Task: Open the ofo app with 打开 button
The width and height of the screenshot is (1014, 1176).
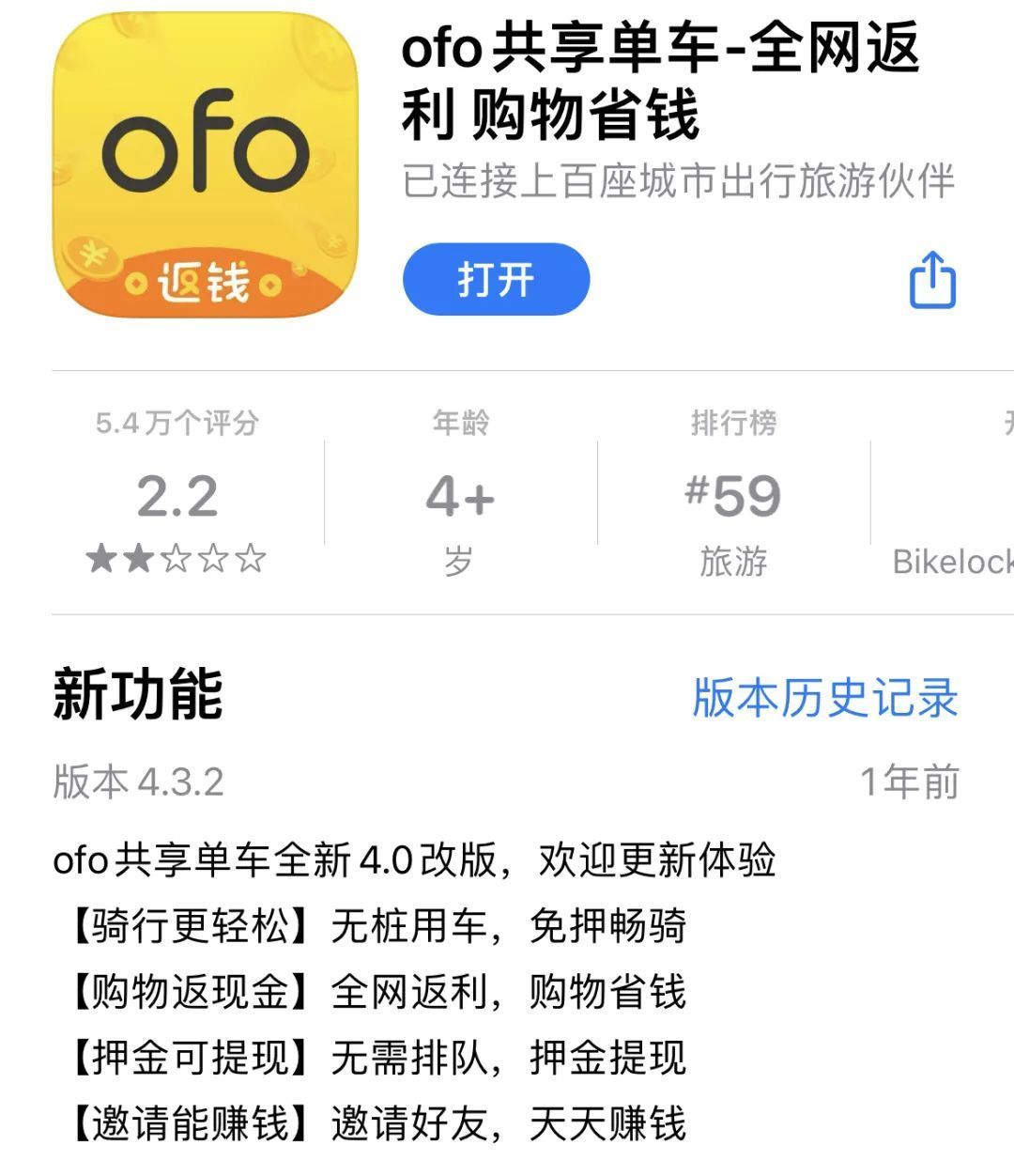Action: tap(496, 279)
